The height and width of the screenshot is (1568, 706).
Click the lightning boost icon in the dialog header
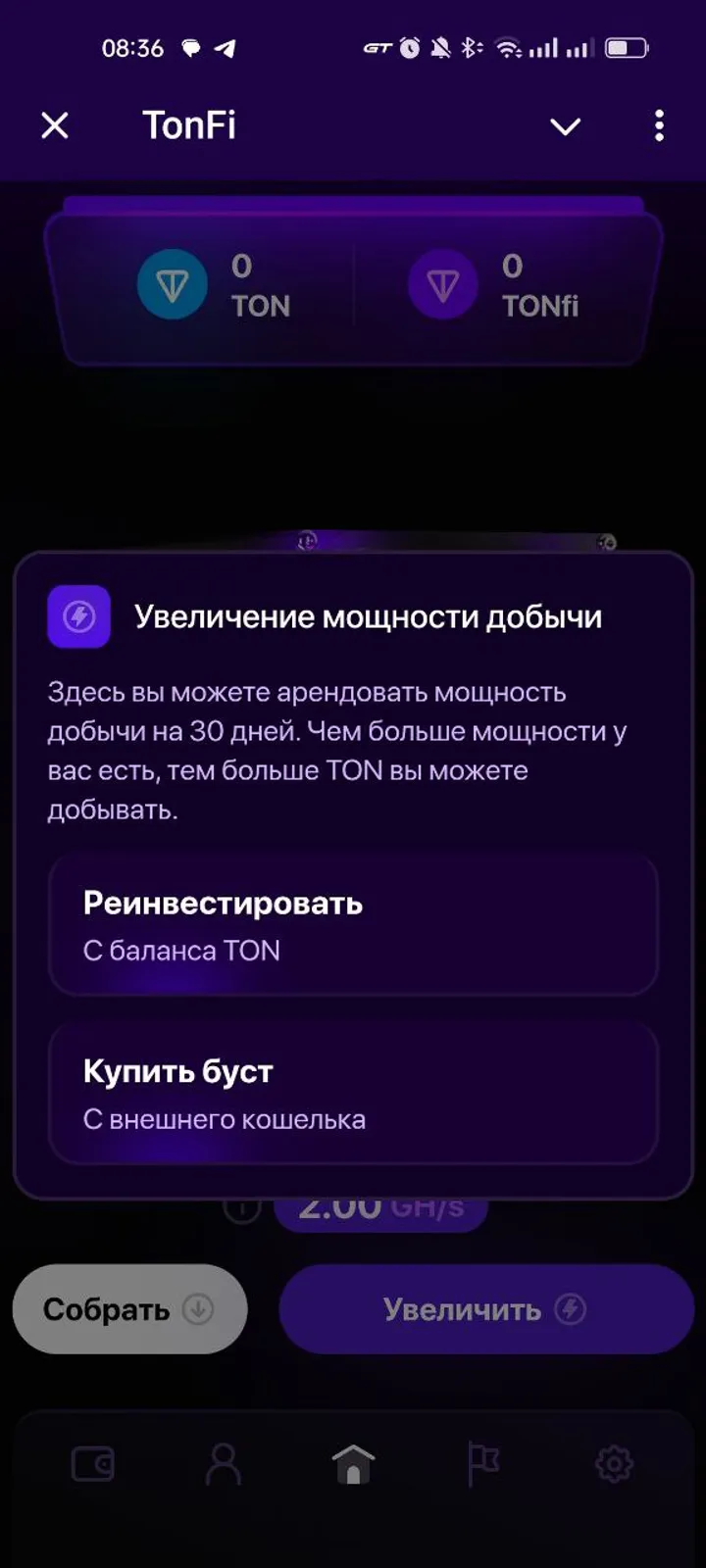tap(78, 617)
